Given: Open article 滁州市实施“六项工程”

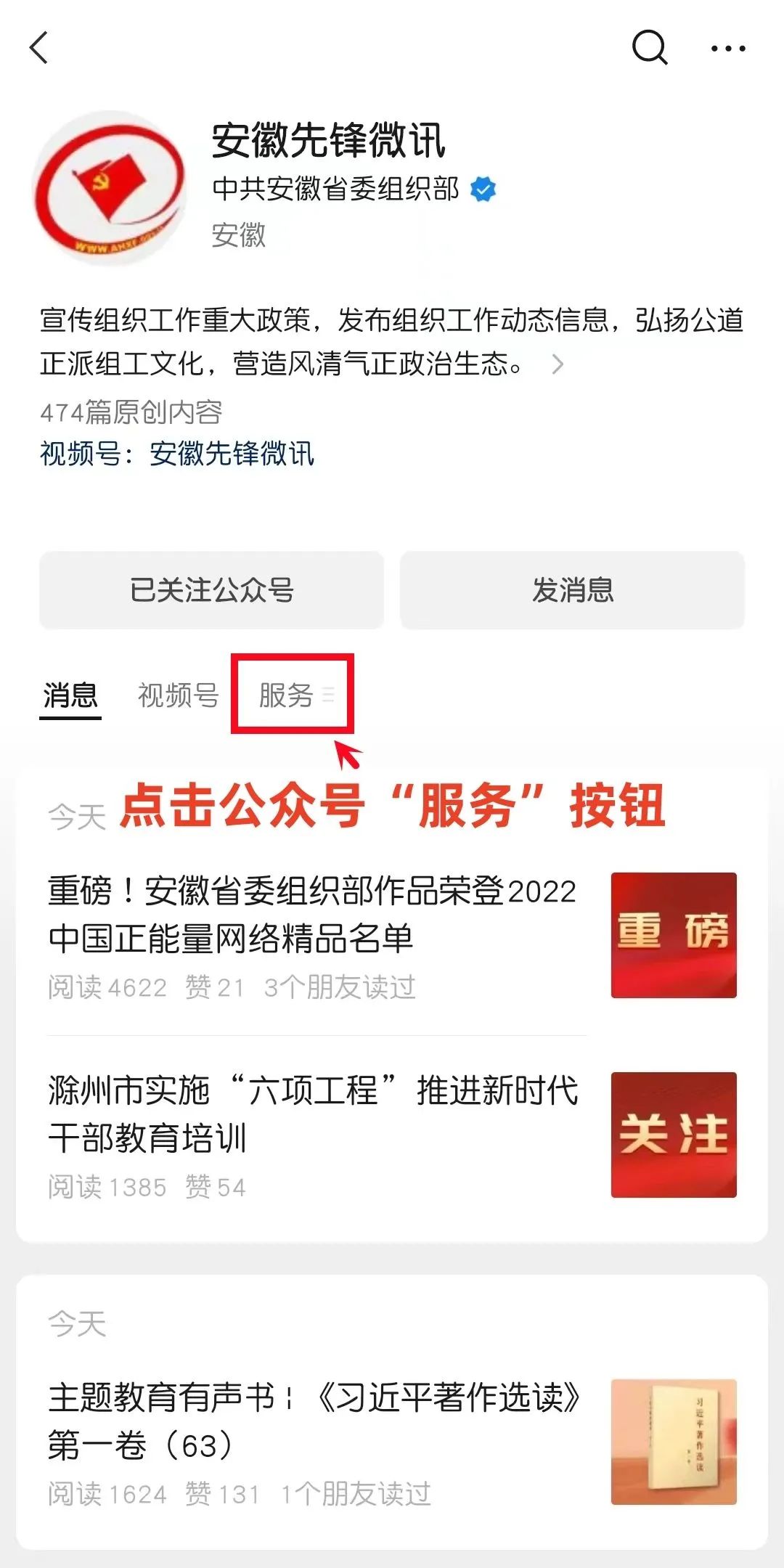Looking at the screenshot, I should click(312, 1114).
